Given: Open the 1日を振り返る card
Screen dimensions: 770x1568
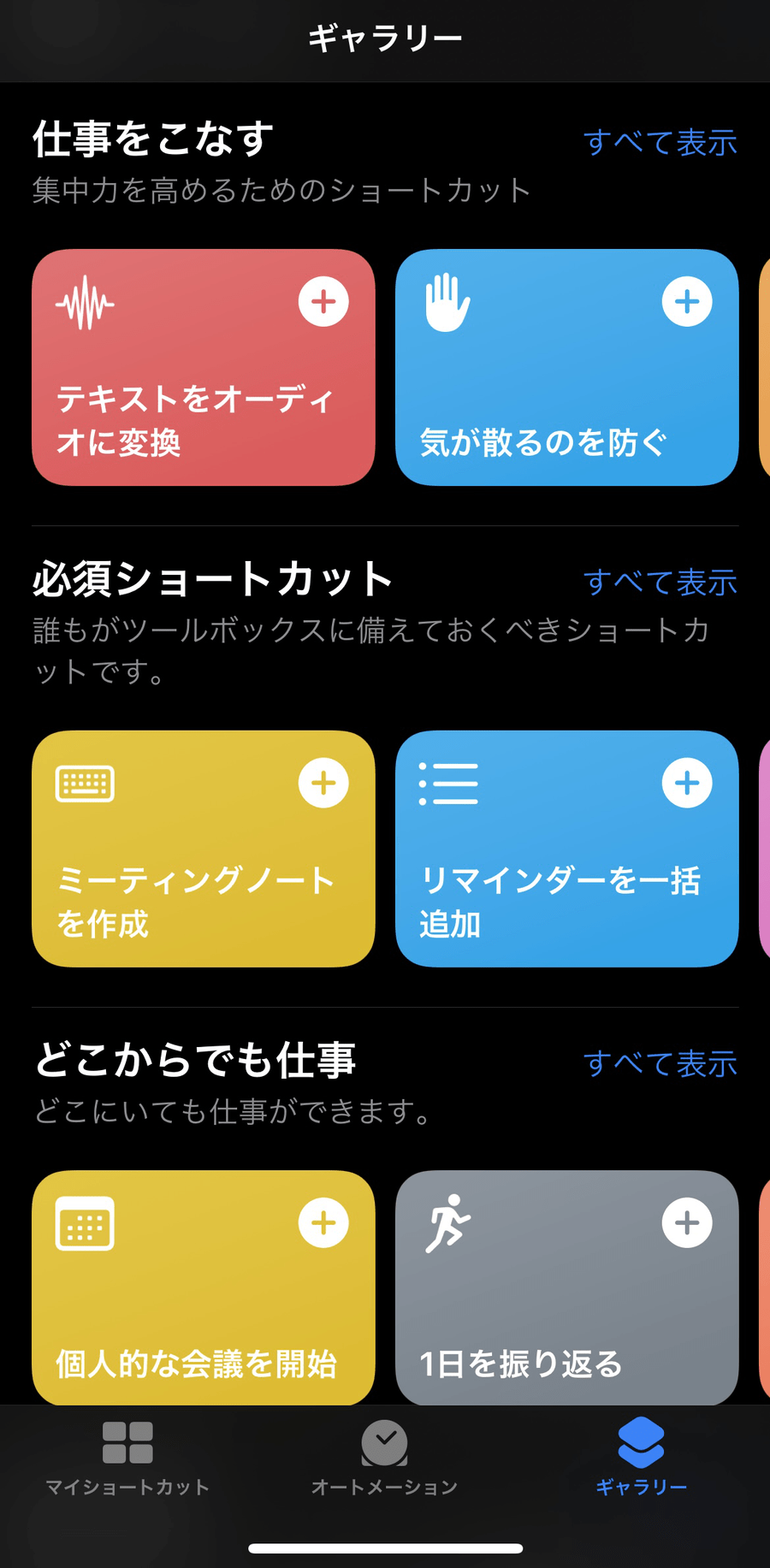Looking at the screenshot, I should (567, 1287).
